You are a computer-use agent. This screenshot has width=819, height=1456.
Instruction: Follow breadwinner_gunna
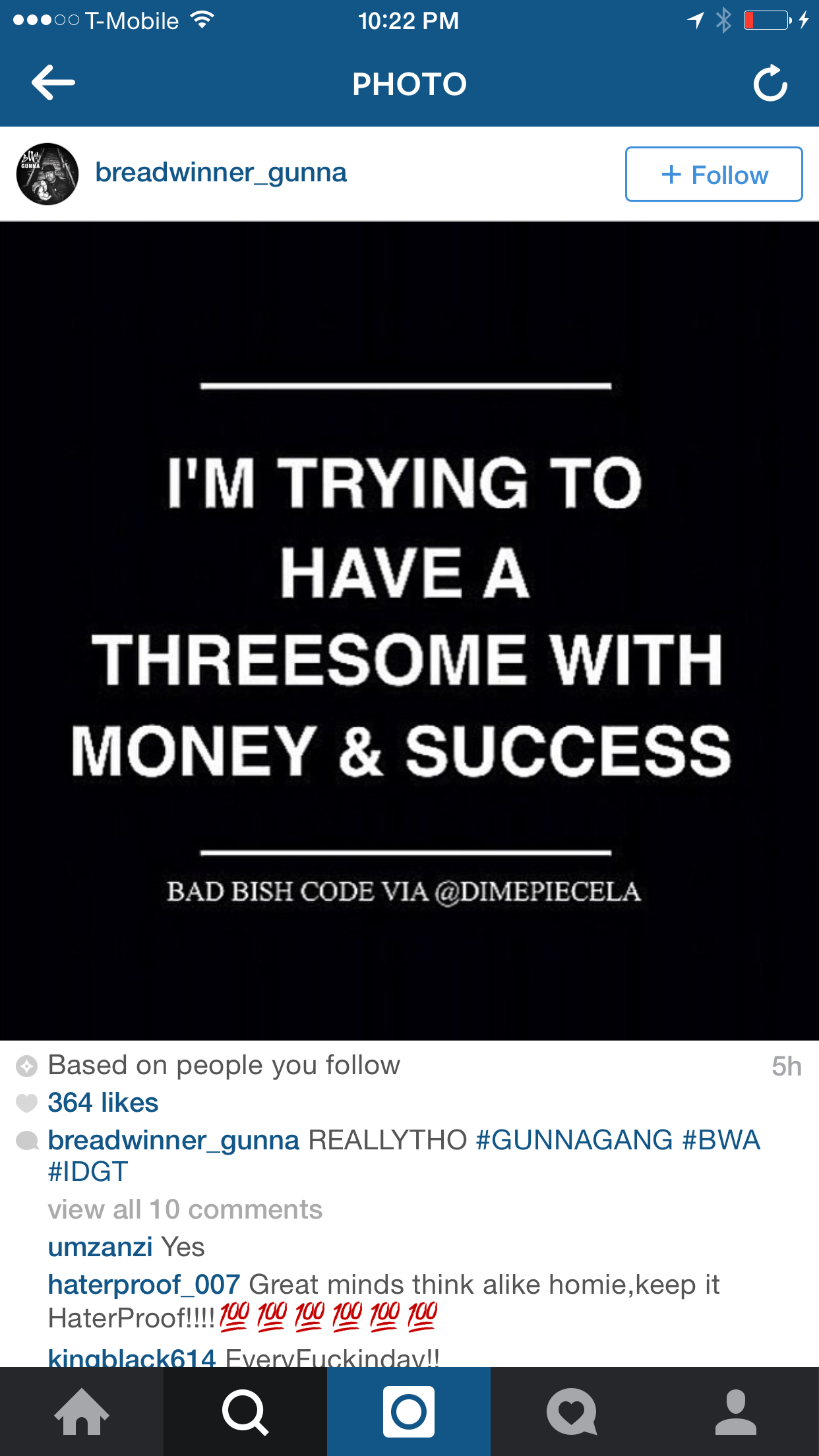click(x=713, y=175)
